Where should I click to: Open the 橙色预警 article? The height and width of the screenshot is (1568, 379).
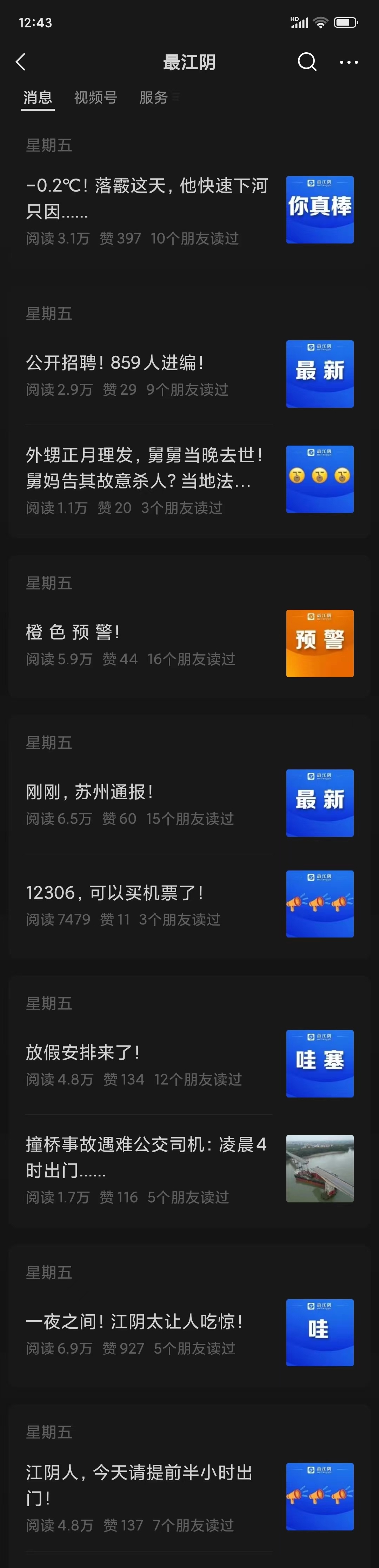[x=73, y=632]
